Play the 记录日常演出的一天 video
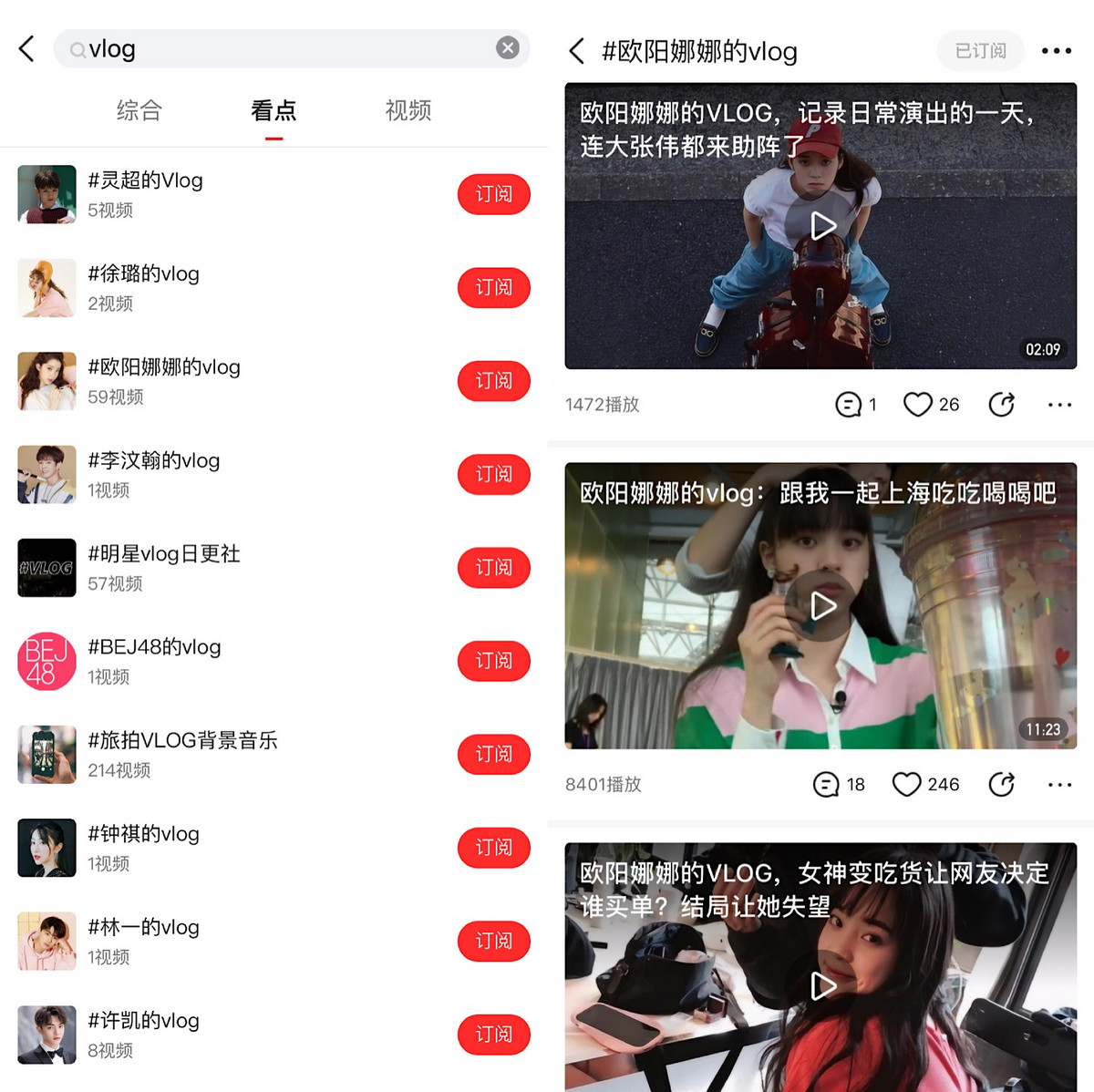 coord(822,225)
